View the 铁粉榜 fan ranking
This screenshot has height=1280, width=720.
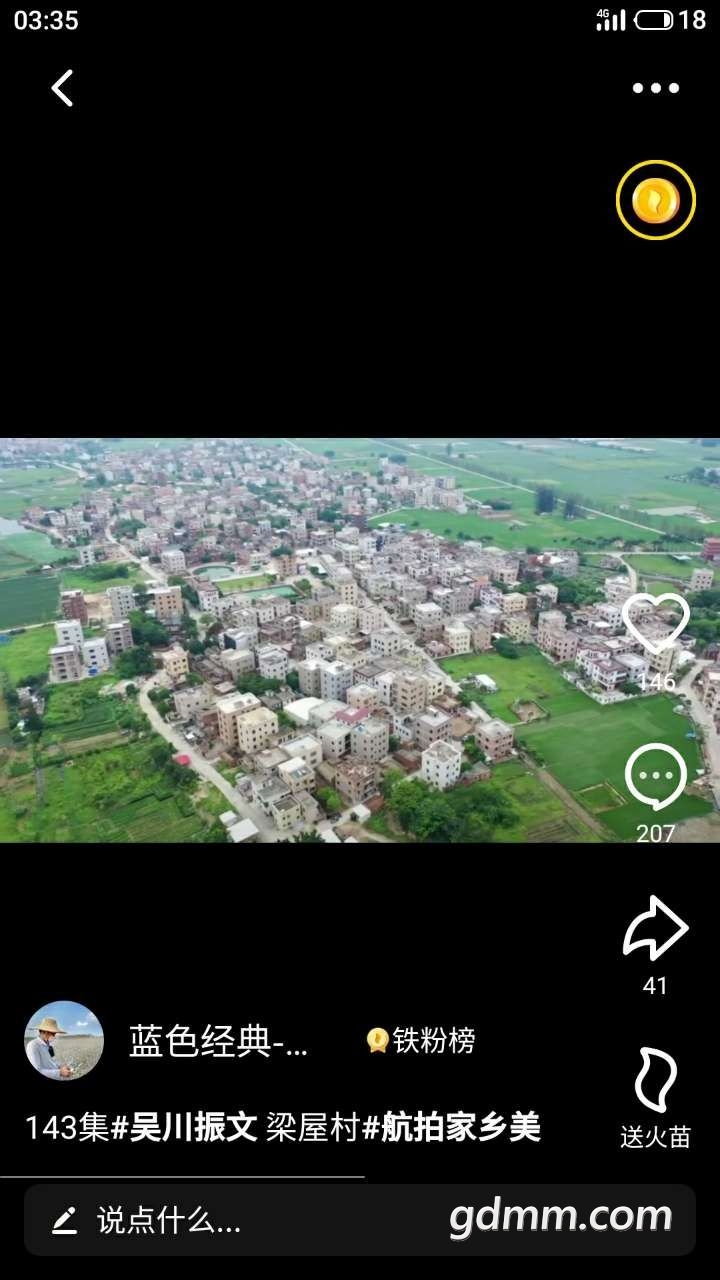tap(421, 1041)
